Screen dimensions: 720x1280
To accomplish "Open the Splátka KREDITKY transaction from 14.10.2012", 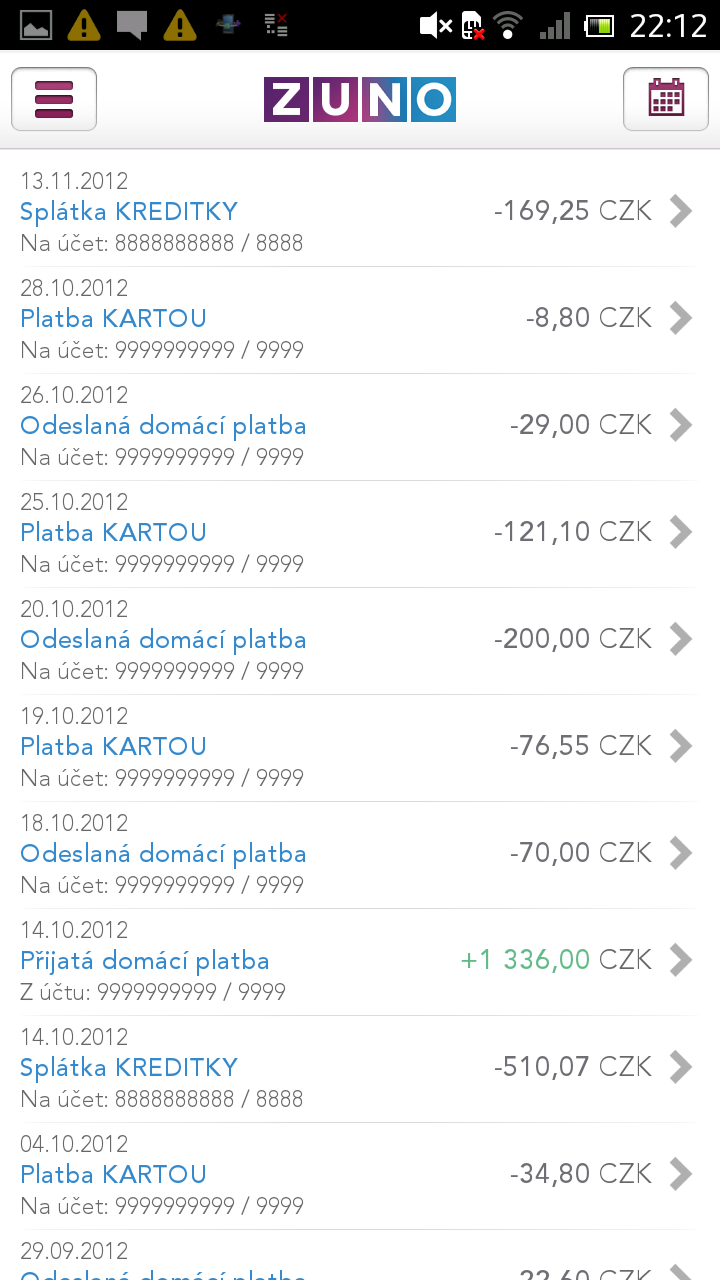I will pyautogui.click(x=360, y=1066).
